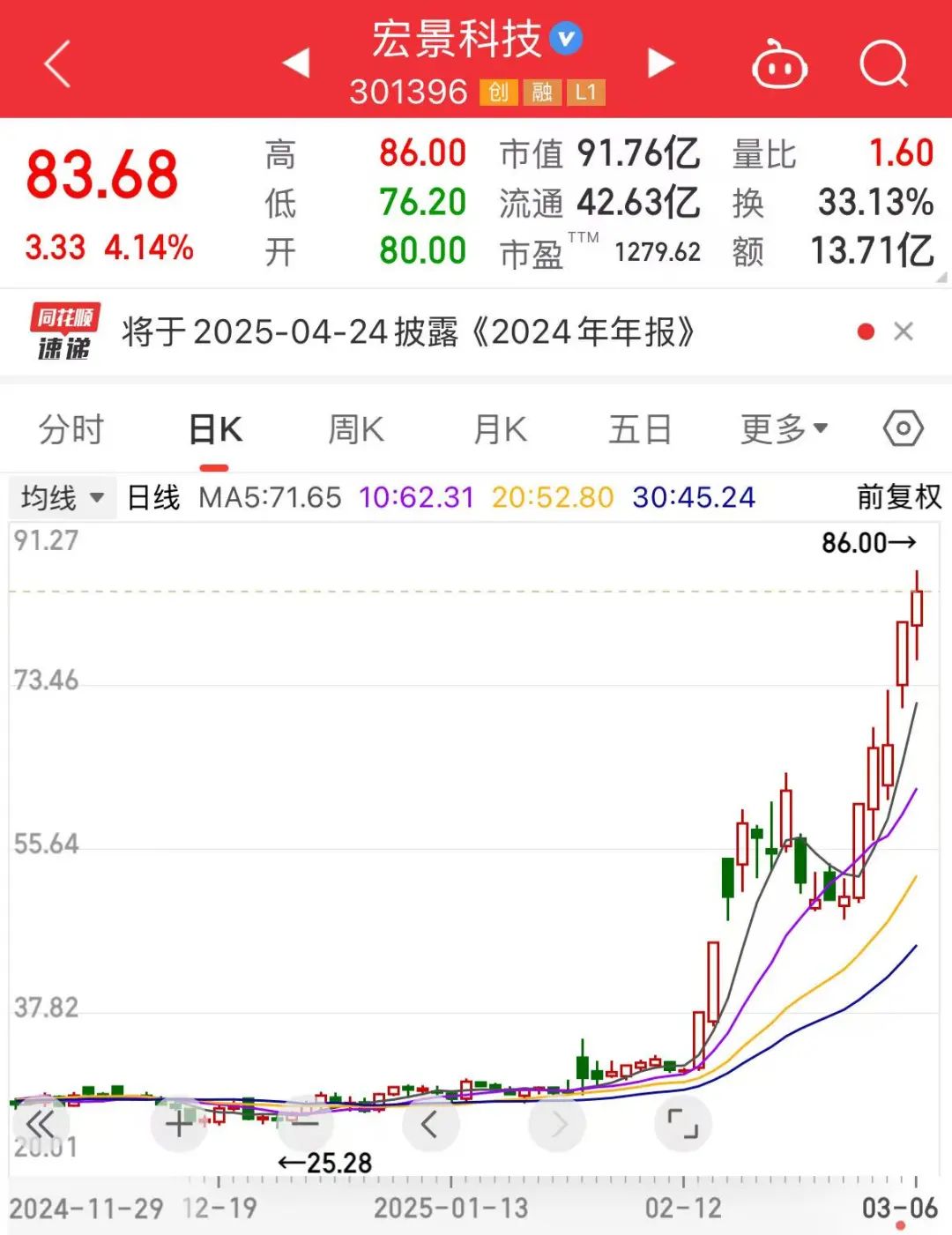Switch to the 周K chart tab
The image size is (952, 1235).
tap(356, 430)
